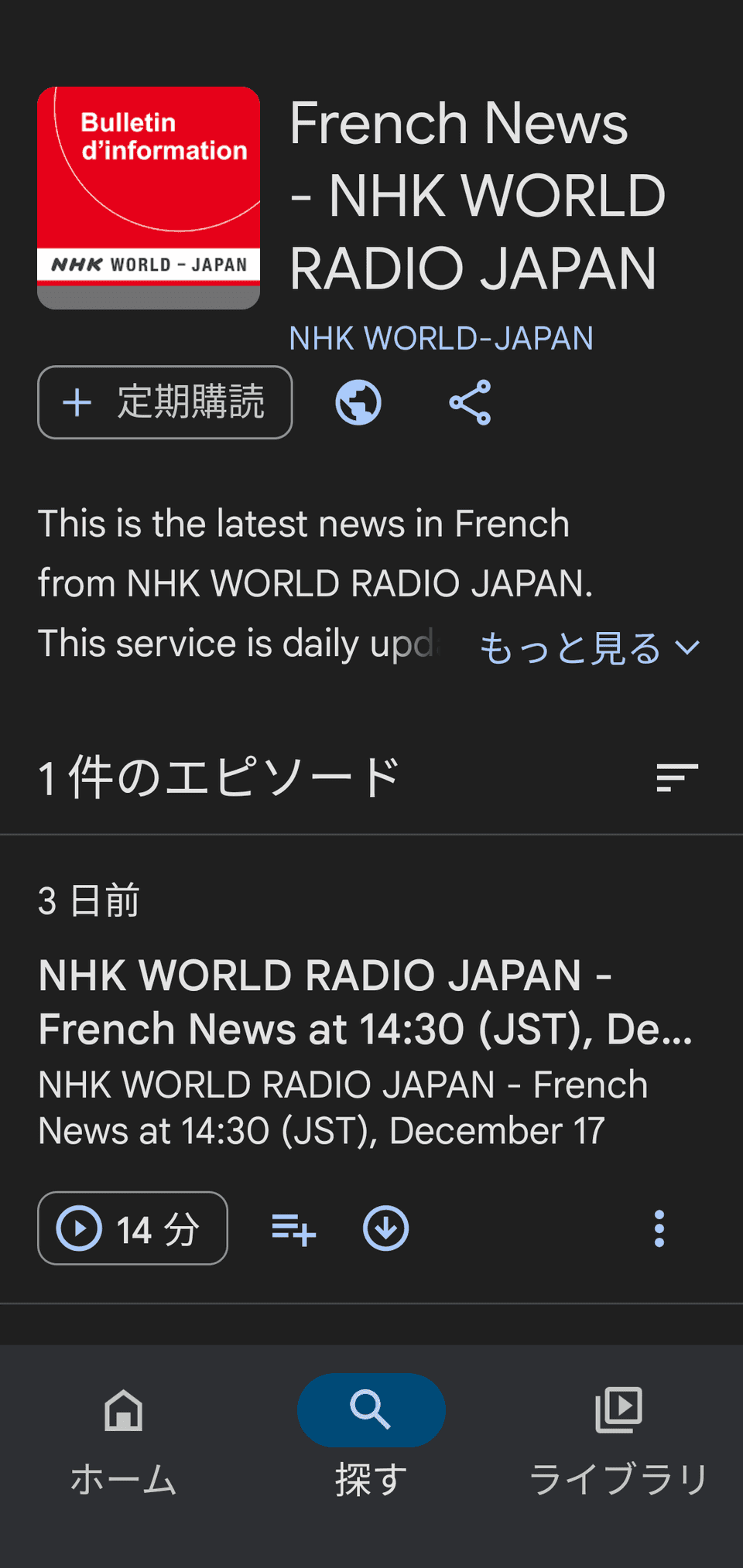Open the もっと見る chevron arrow
Viewport: 743px width, 1568px height.
(x=688, y=650)
